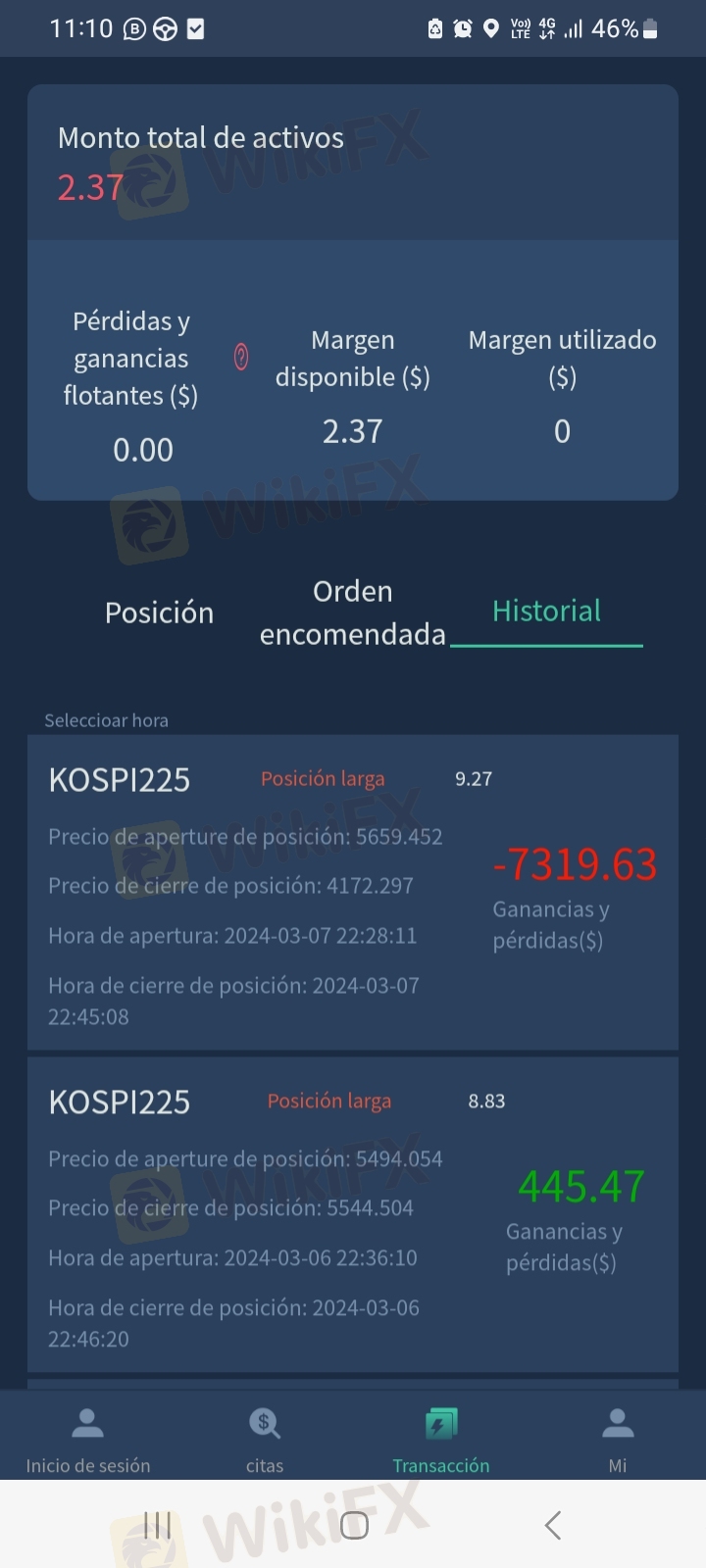Open the KOSPI225 trade with 445.47 gain
The width and height of the screenshot is (706, 1568).
click(x=353, y=1214)
